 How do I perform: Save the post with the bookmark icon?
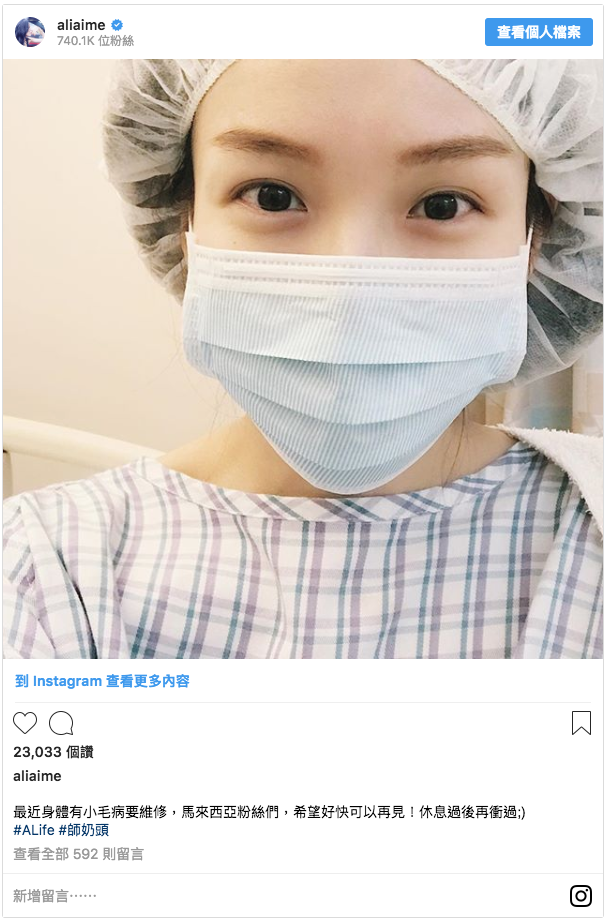581,723
